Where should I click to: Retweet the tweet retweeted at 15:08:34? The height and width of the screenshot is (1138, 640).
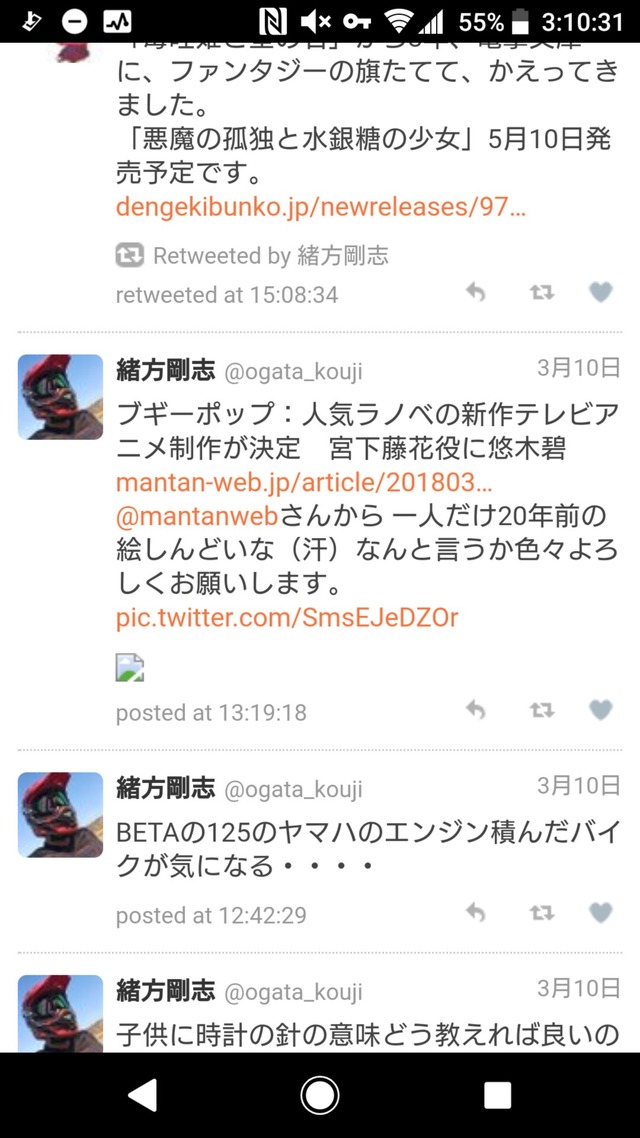point(541,292)
